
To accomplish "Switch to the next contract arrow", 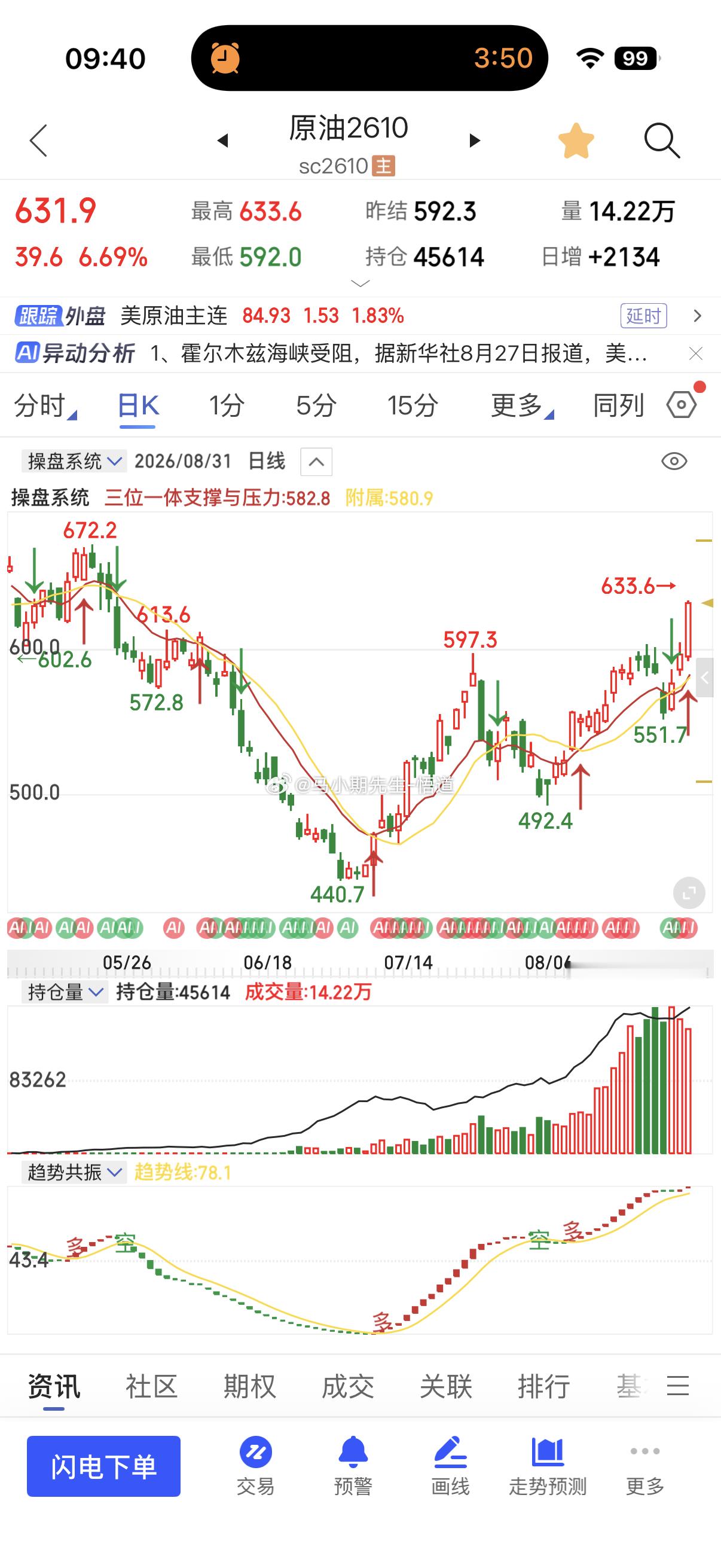I will coord(475,141).
